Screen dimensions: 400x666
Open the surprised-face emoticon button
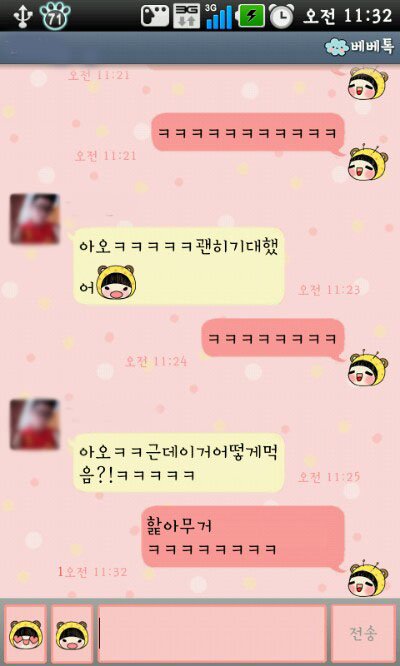coord(72,634)
